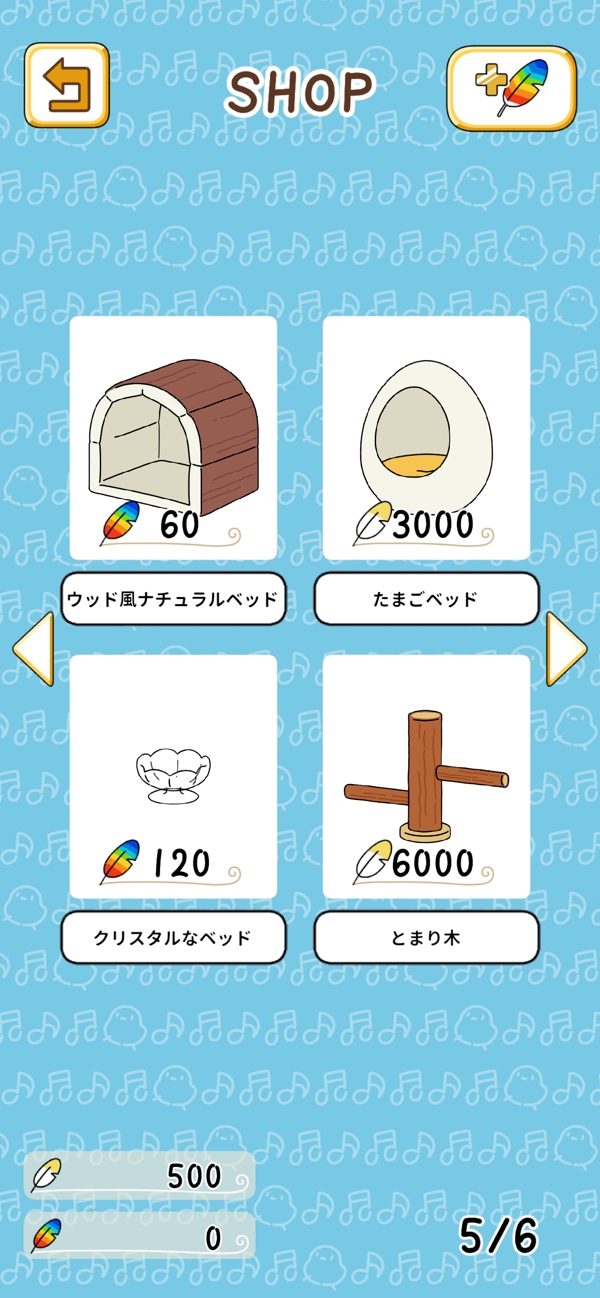
Task: Select the たまごベッド item for 3000
Action: (x=426, y=438)
